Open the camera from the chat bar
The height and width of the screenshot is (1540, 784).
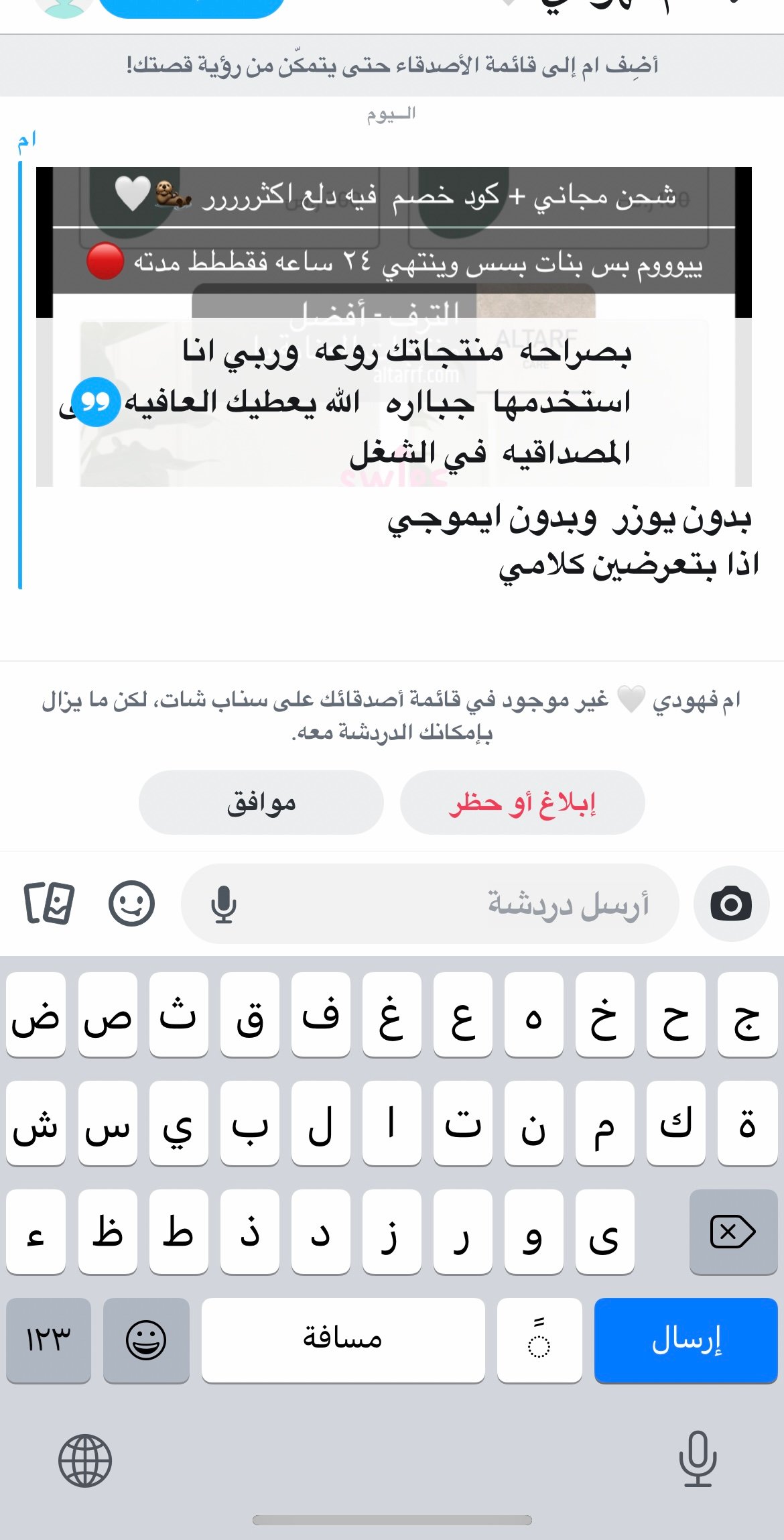(731, 904)
